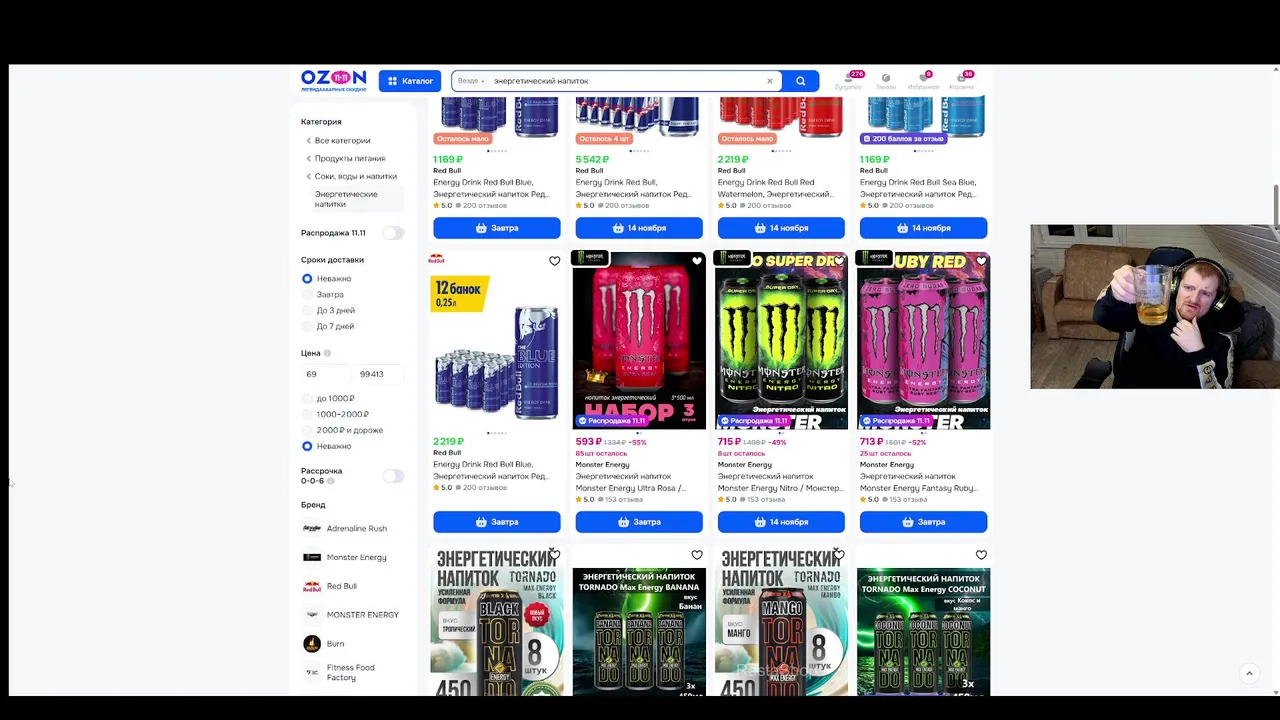The image size is (1280, 720).
Task: Go to Все категории link
Action: pyautogui.click(x=342, y=141)
